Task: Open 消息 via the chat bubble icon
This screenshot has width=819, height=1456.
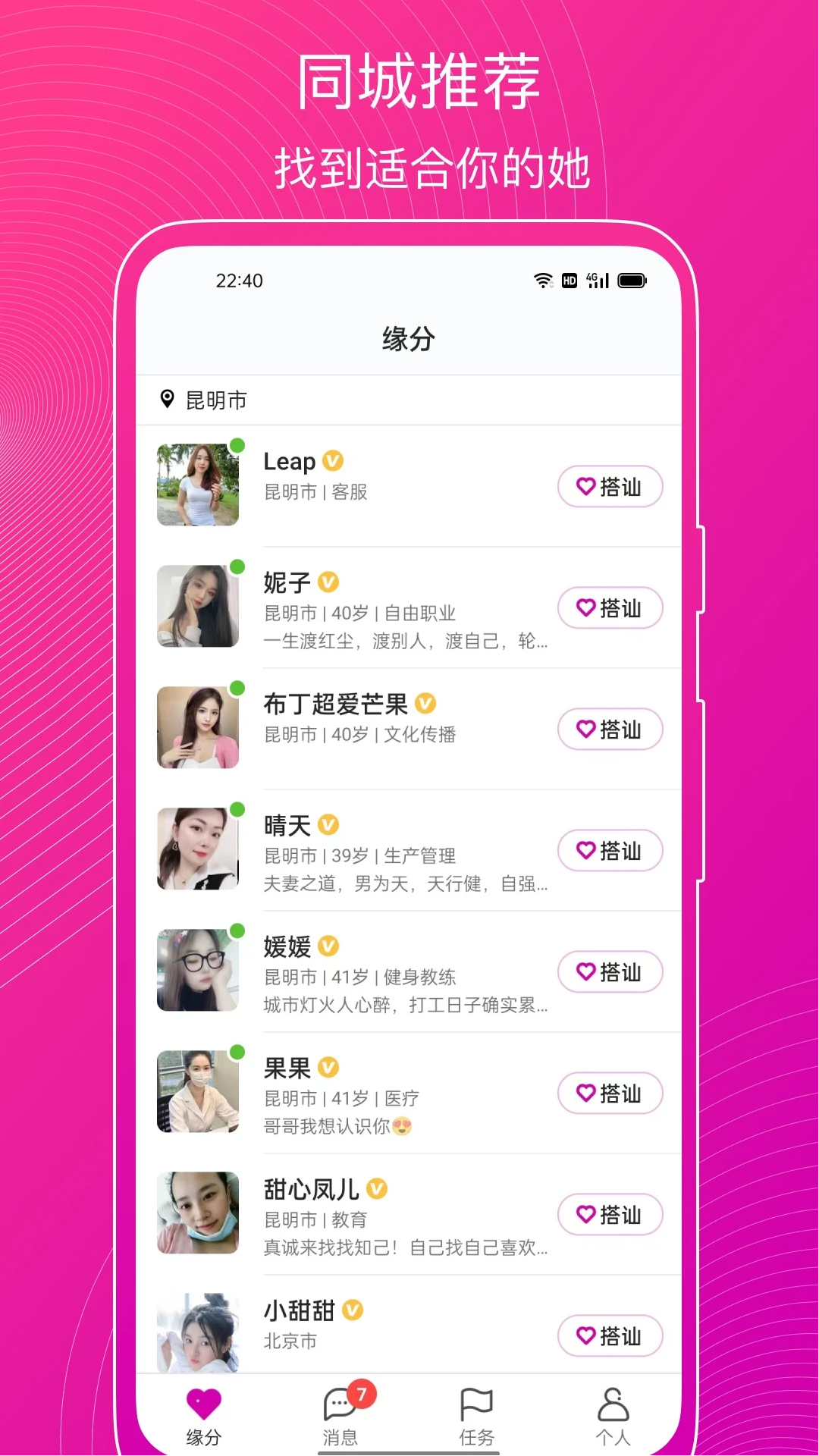Action: point(340,1404)
